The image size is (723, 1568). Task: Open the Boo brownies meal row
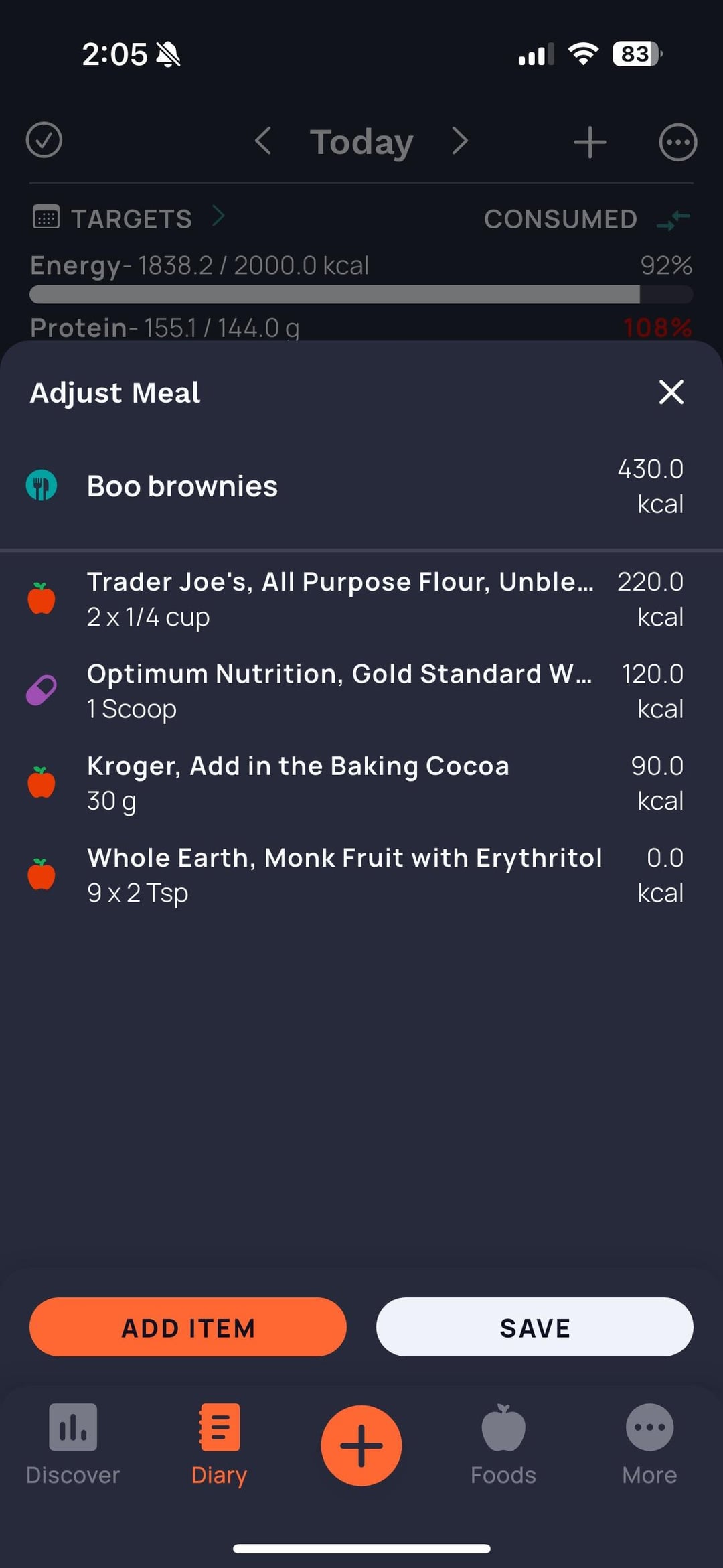coord(361,486)
